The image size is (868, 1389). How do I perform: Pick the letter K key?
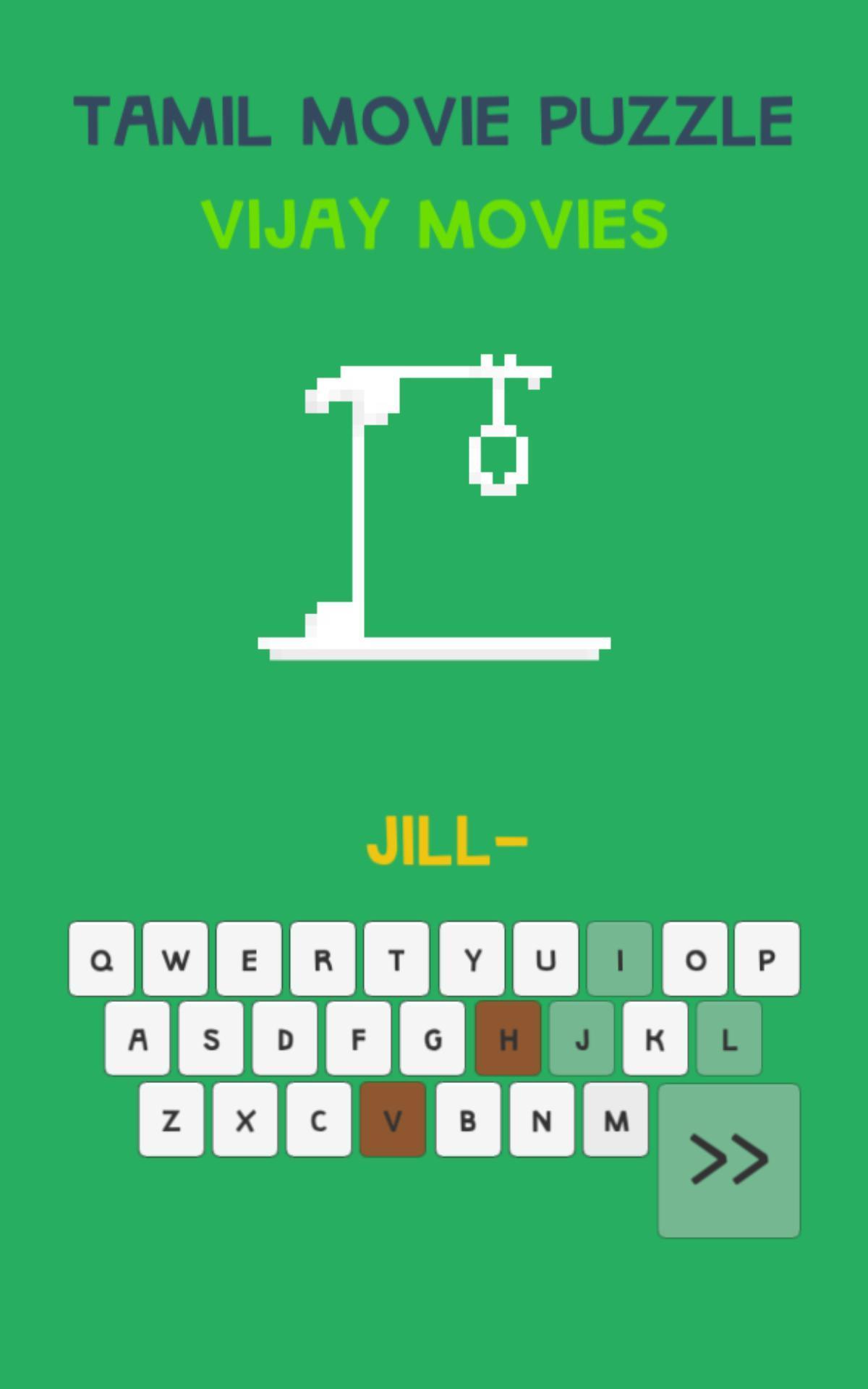pyautogui.click(x=655, y=1040)
